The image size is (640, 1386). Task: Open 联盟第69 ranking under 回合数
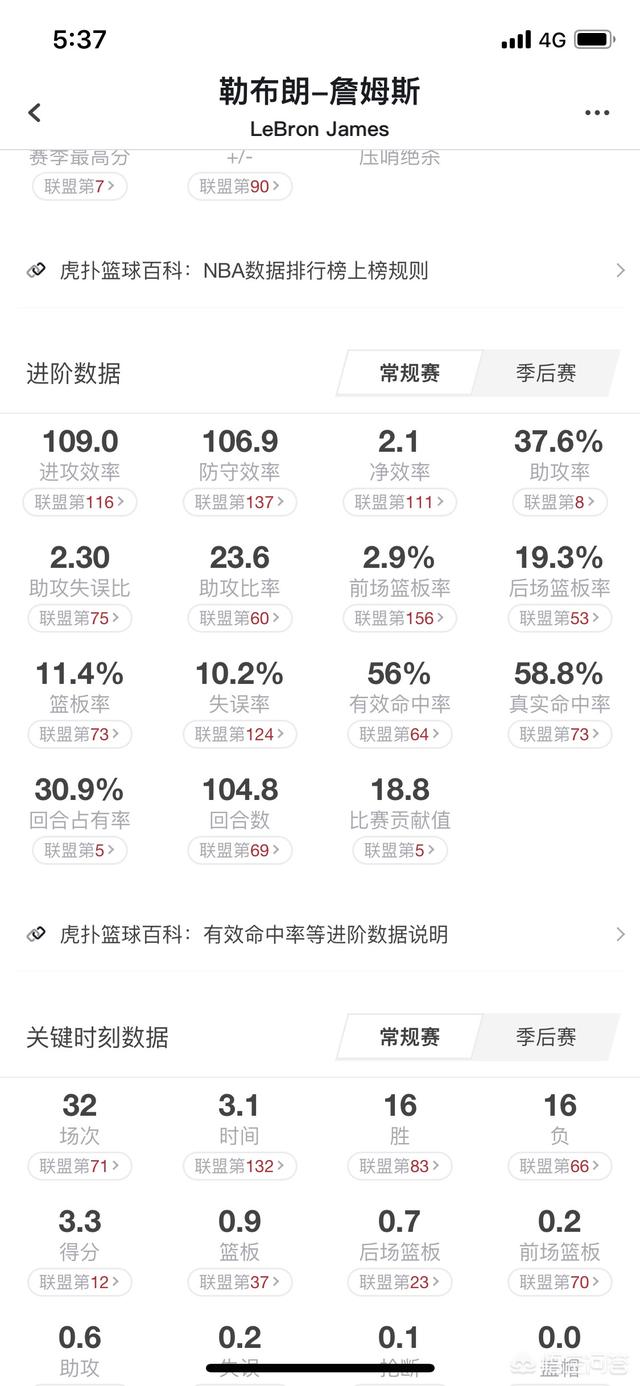[240, 850]
